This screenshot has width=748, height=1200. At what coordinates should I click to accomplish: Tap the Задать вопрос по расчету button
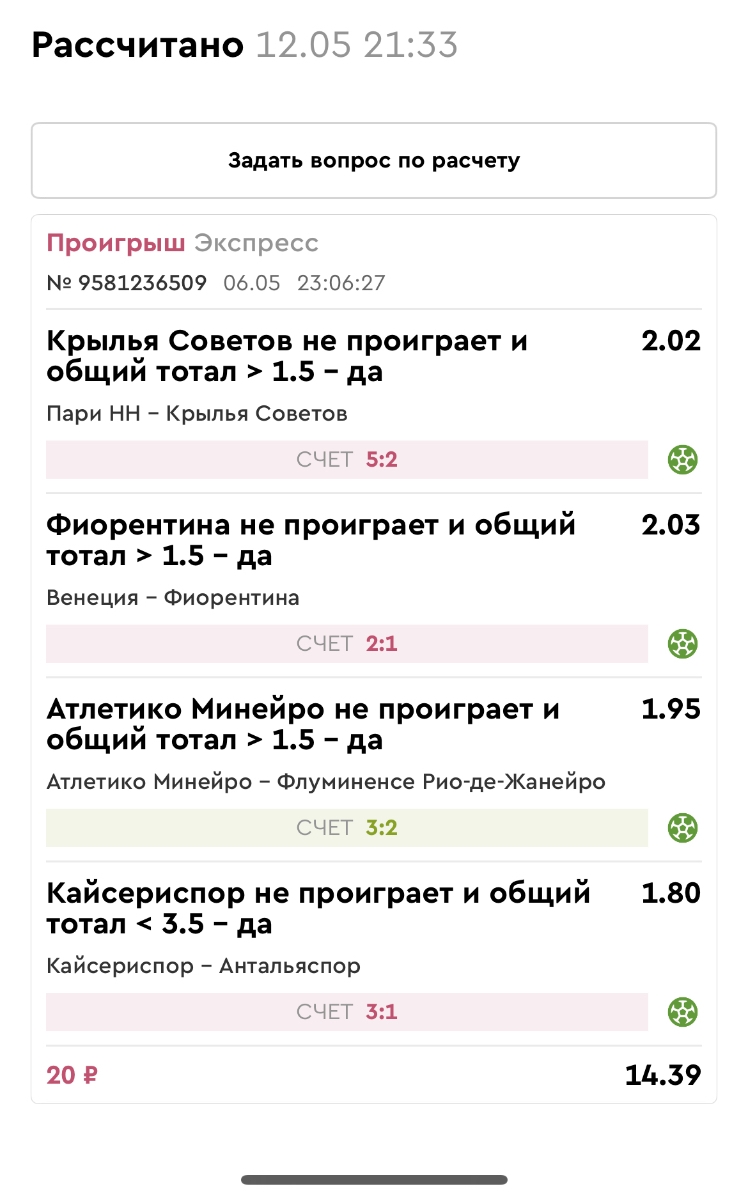point(374,160)
